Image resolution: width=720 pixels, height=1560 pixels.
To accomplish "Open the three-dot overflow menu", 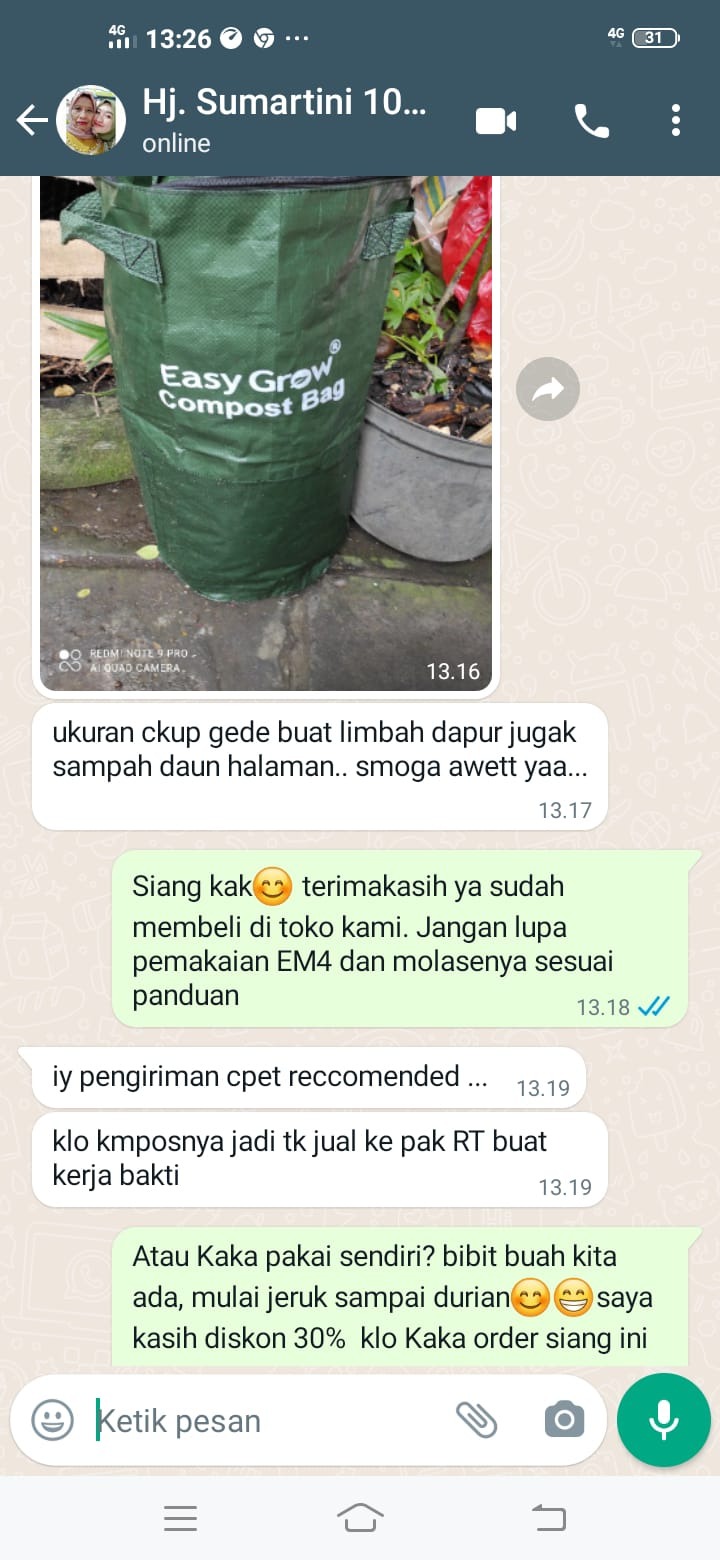I will (676, 121).
